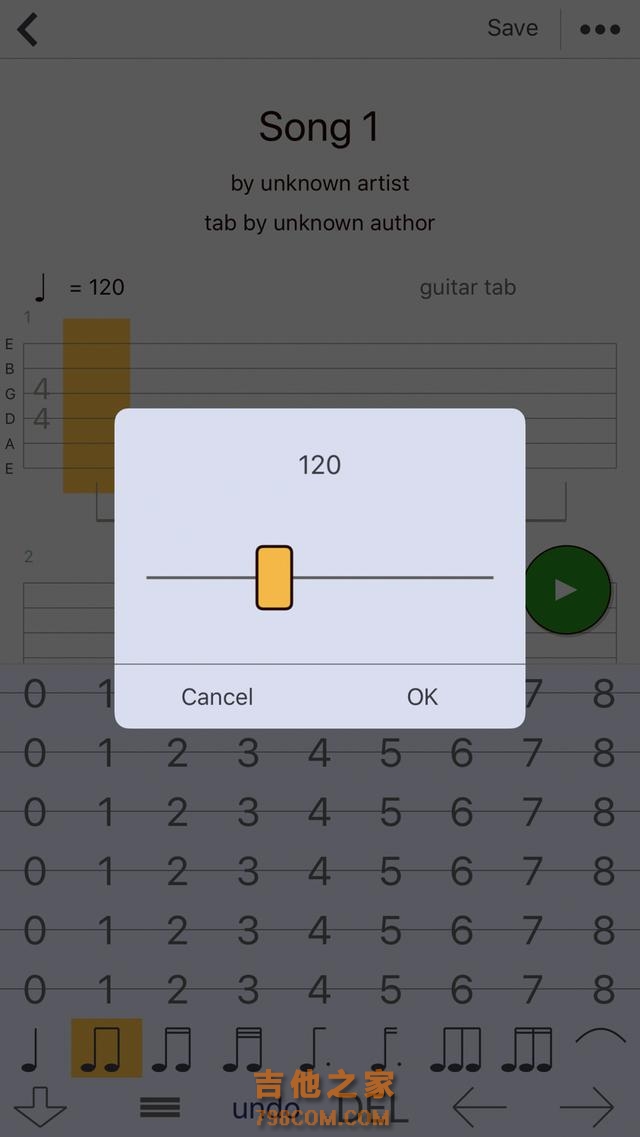Viewport: 640px width, 1137px height.
Task: Undo the last edit
Action: pos(262,1109)
